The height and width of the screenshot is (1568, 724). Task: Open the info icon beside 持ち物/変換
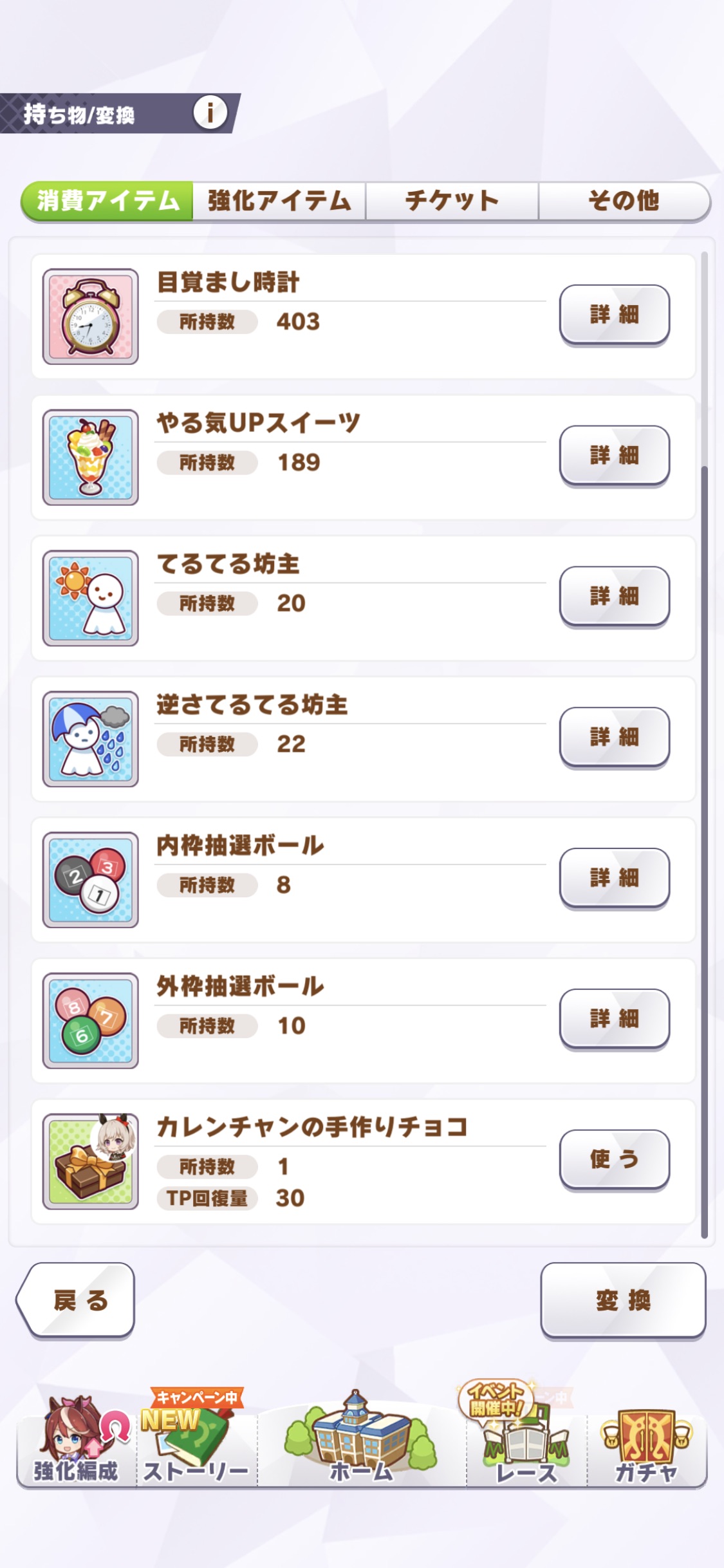coord(210,113)
